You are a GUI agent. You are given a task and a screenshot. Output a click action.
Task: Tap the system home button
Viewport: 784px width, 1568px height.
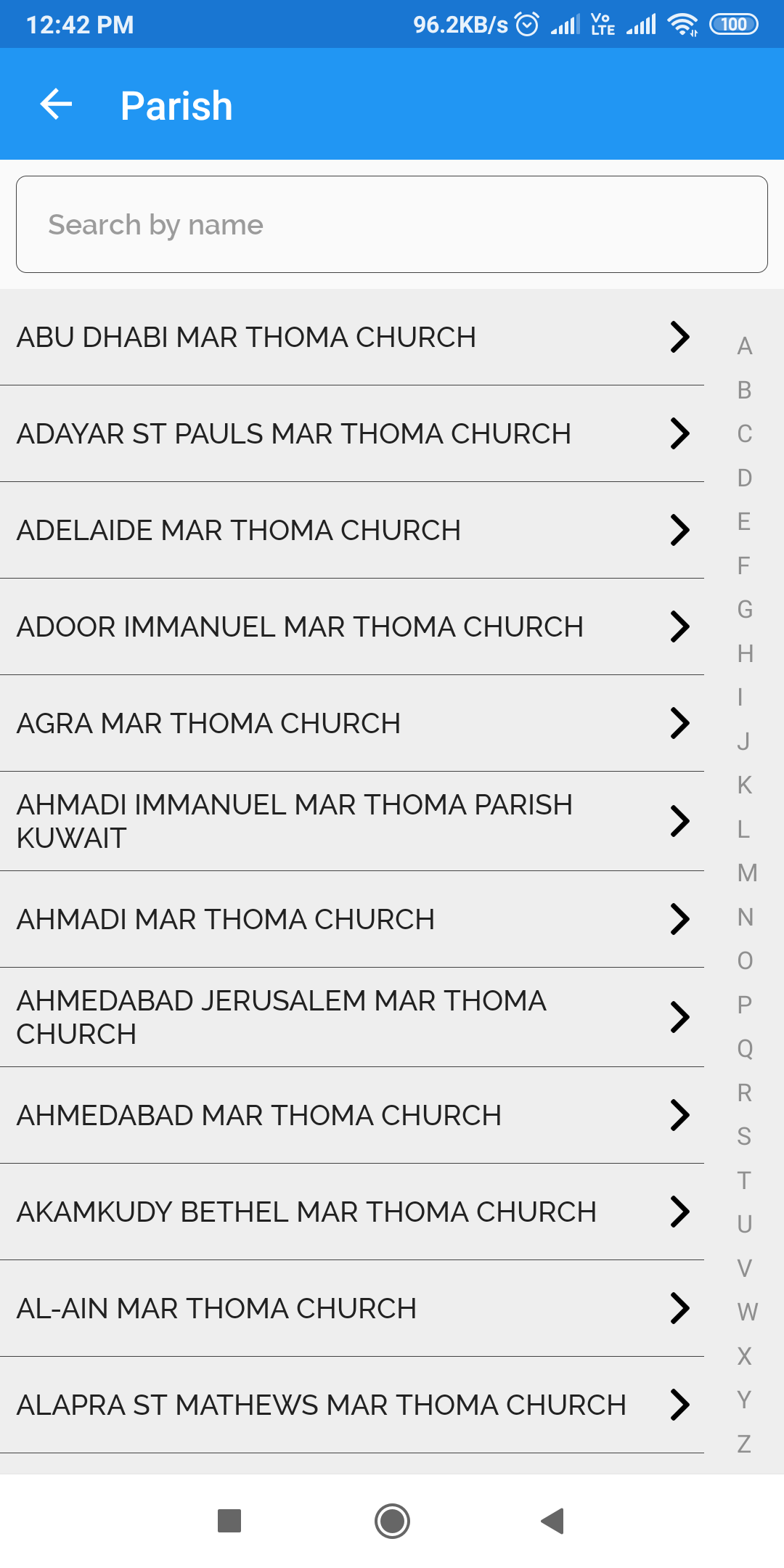[392, 1521]
